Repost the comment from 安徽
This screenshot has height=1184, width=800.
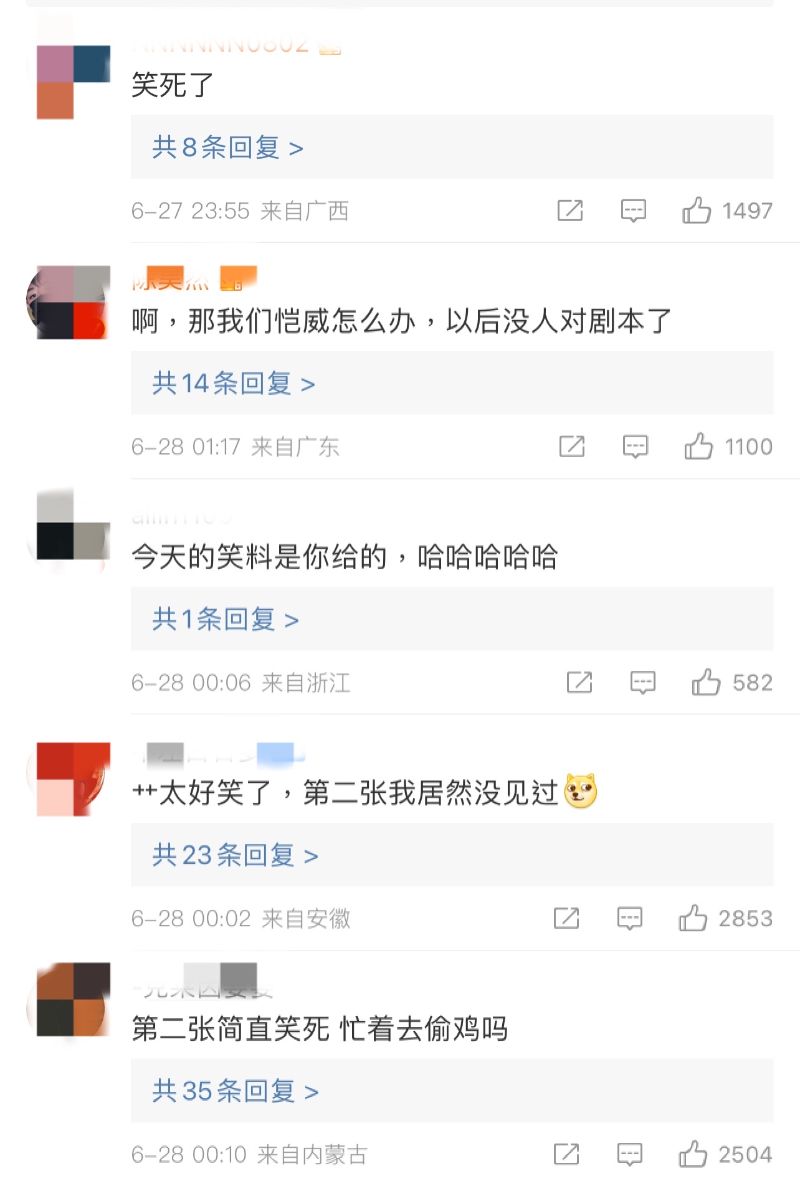point(567,918)
